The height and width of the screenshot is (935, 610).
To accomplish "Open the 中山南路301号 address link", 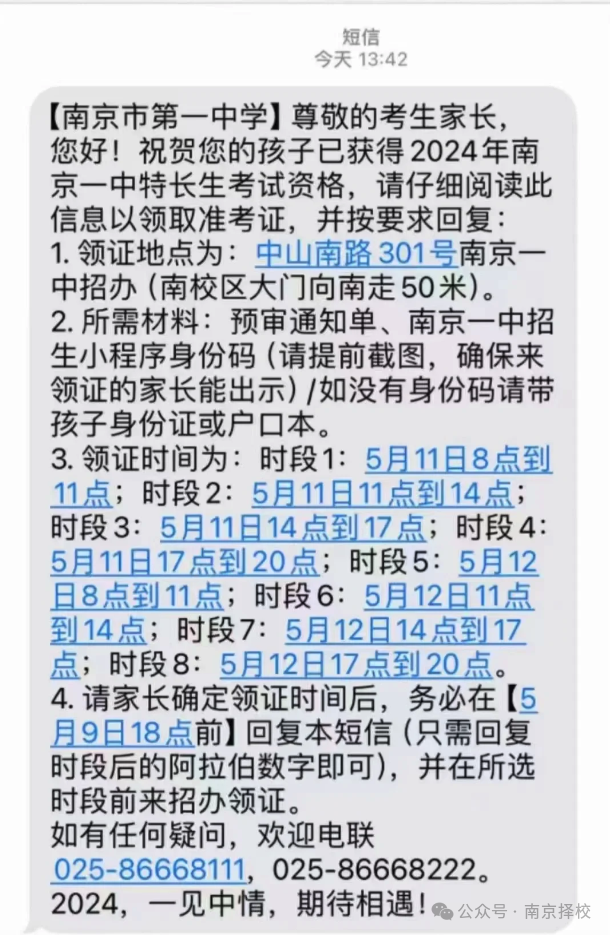I will 357,251.
